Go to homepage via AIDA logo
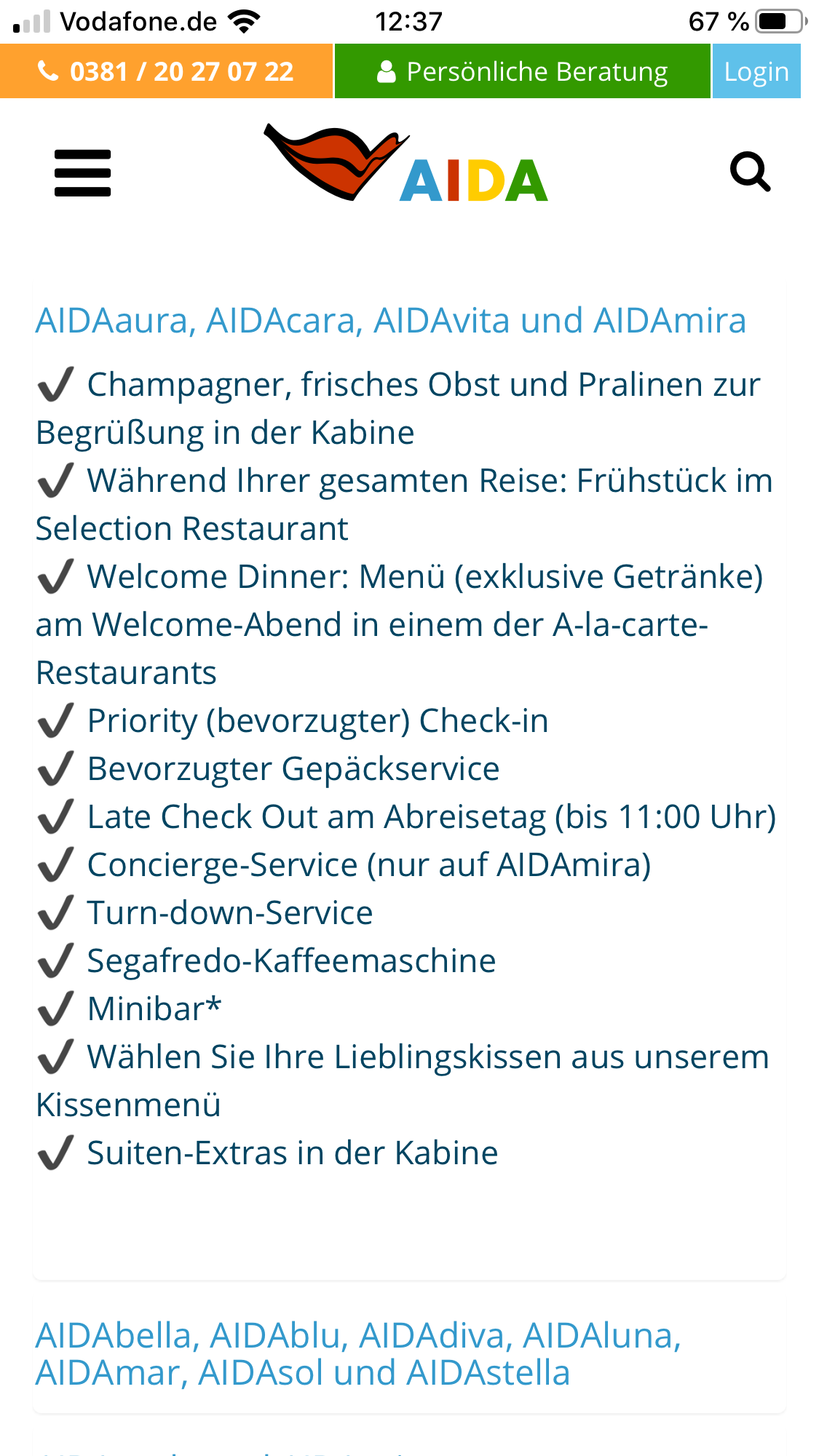The width and height of the screenshot is (819, 1456). click(405, 164)
